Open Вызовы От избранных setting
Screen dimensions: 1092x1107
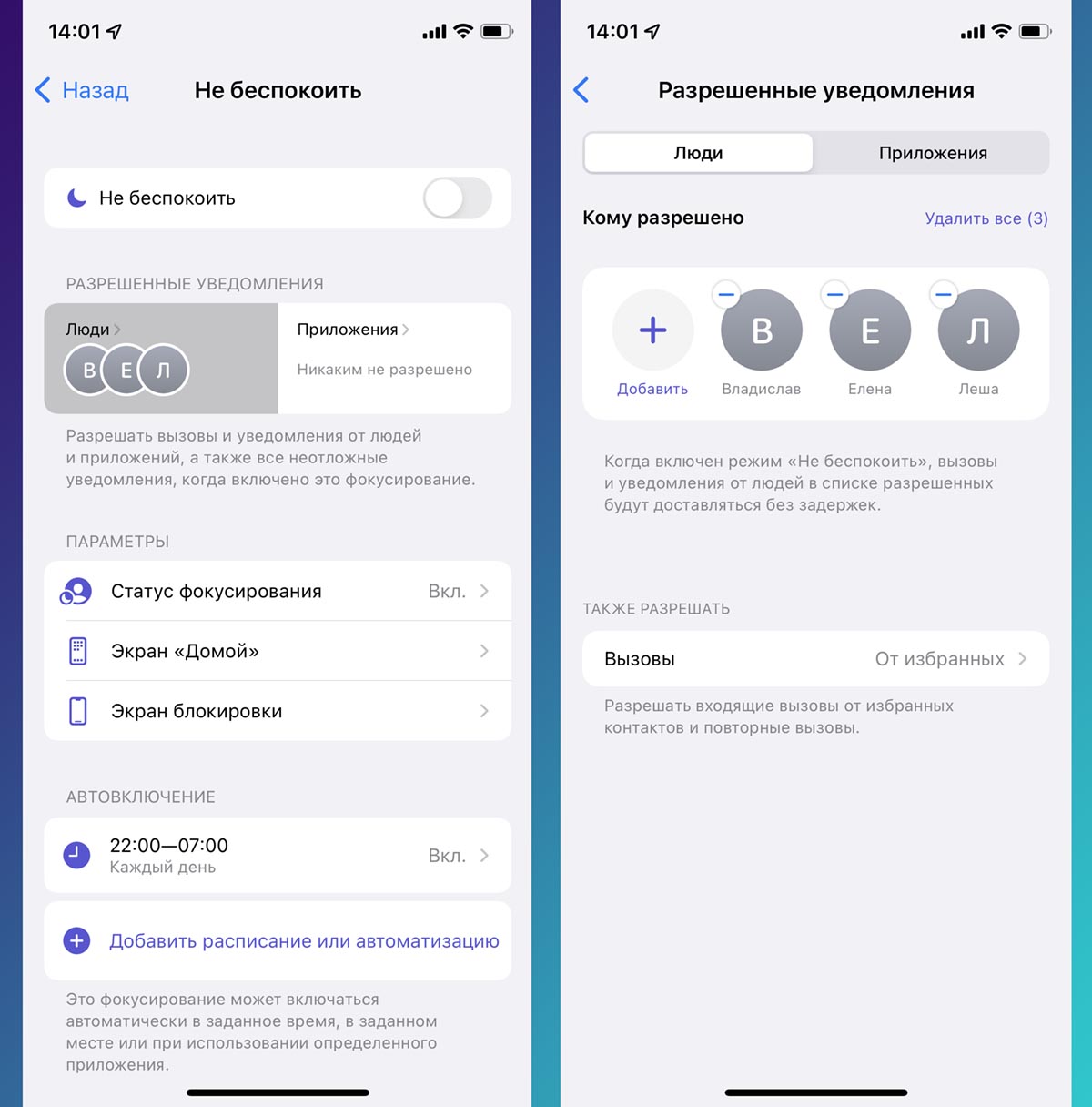tap(815, 659)
